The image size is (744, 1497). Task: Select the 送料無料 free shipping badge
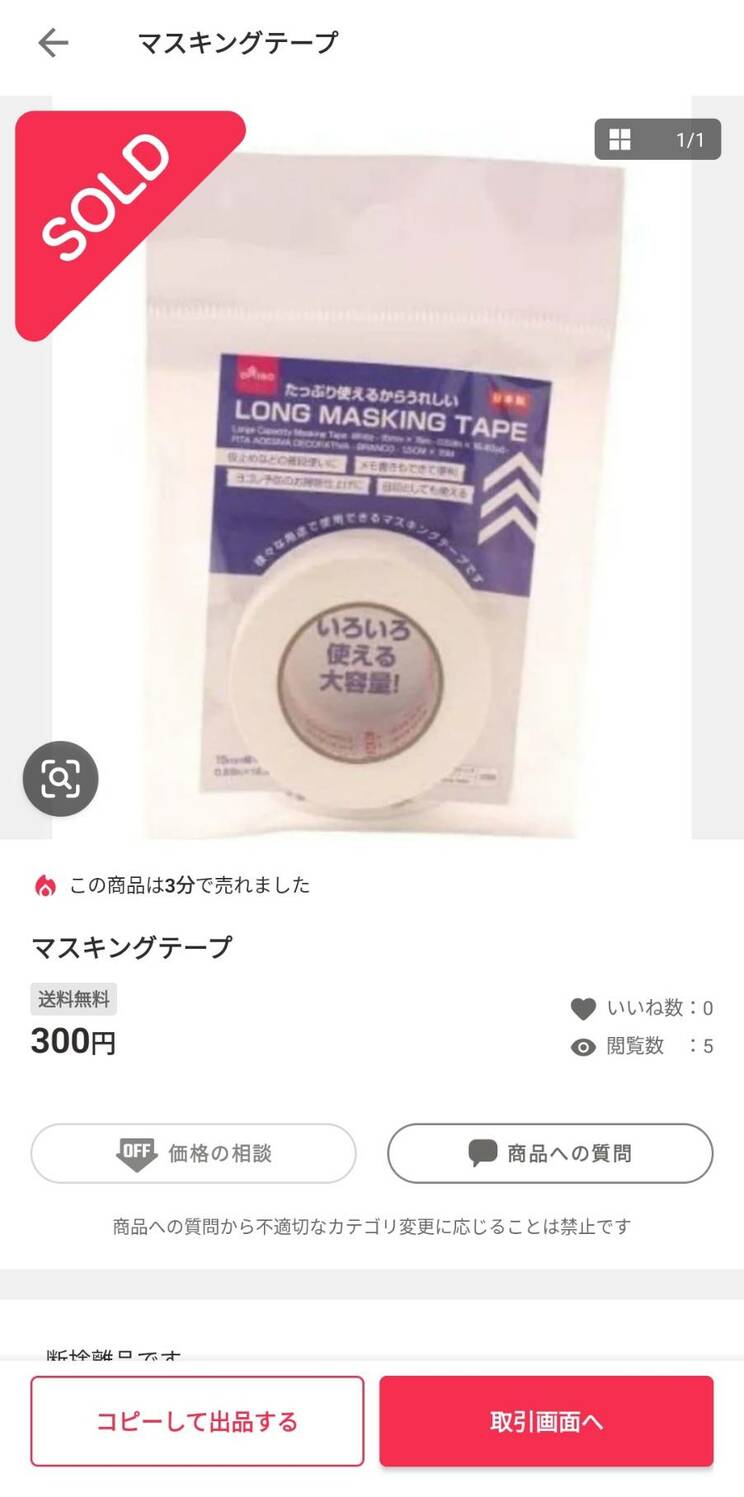click(71, 999)
